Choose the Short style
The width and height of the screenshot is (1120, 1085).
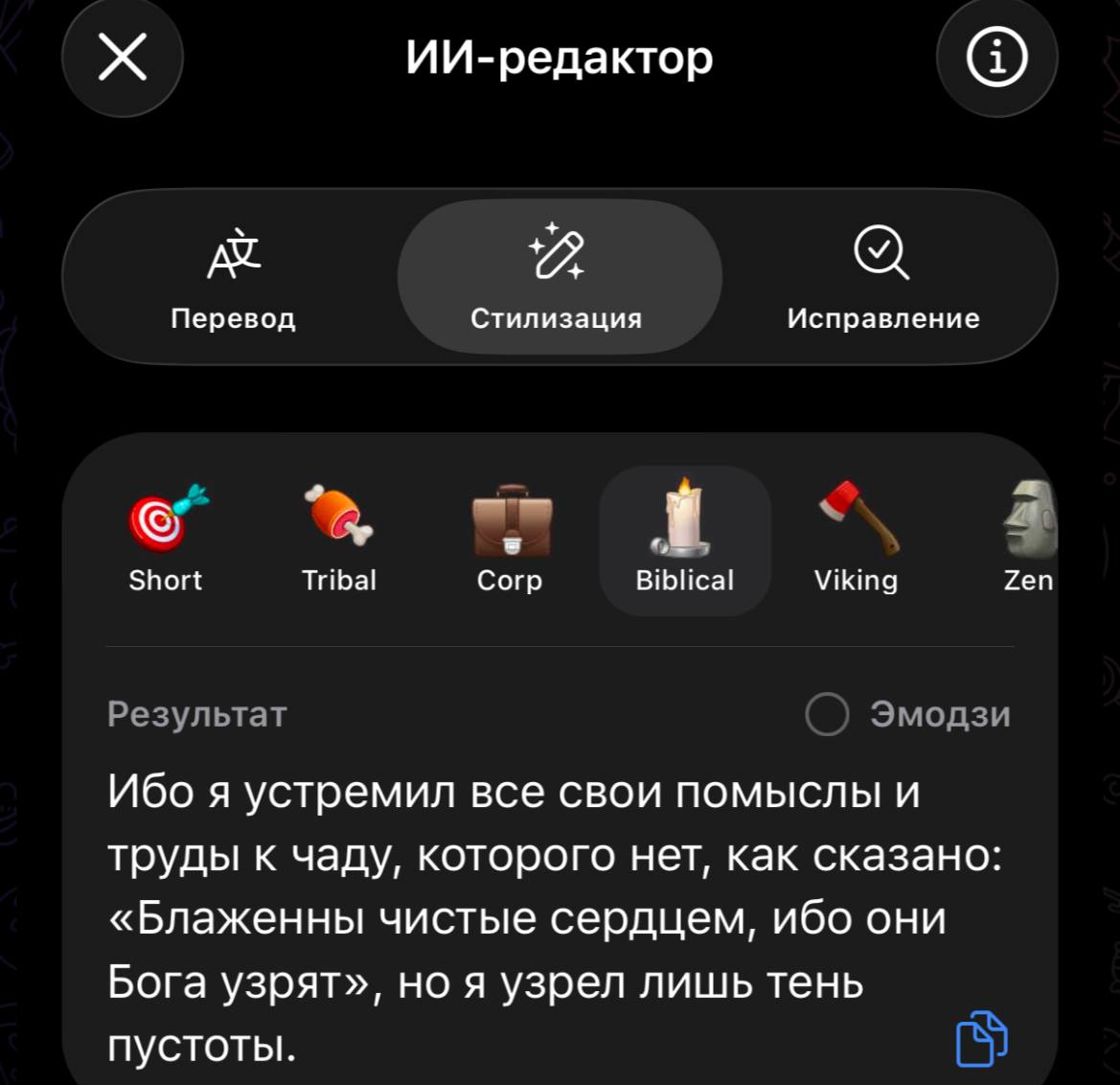166,540
